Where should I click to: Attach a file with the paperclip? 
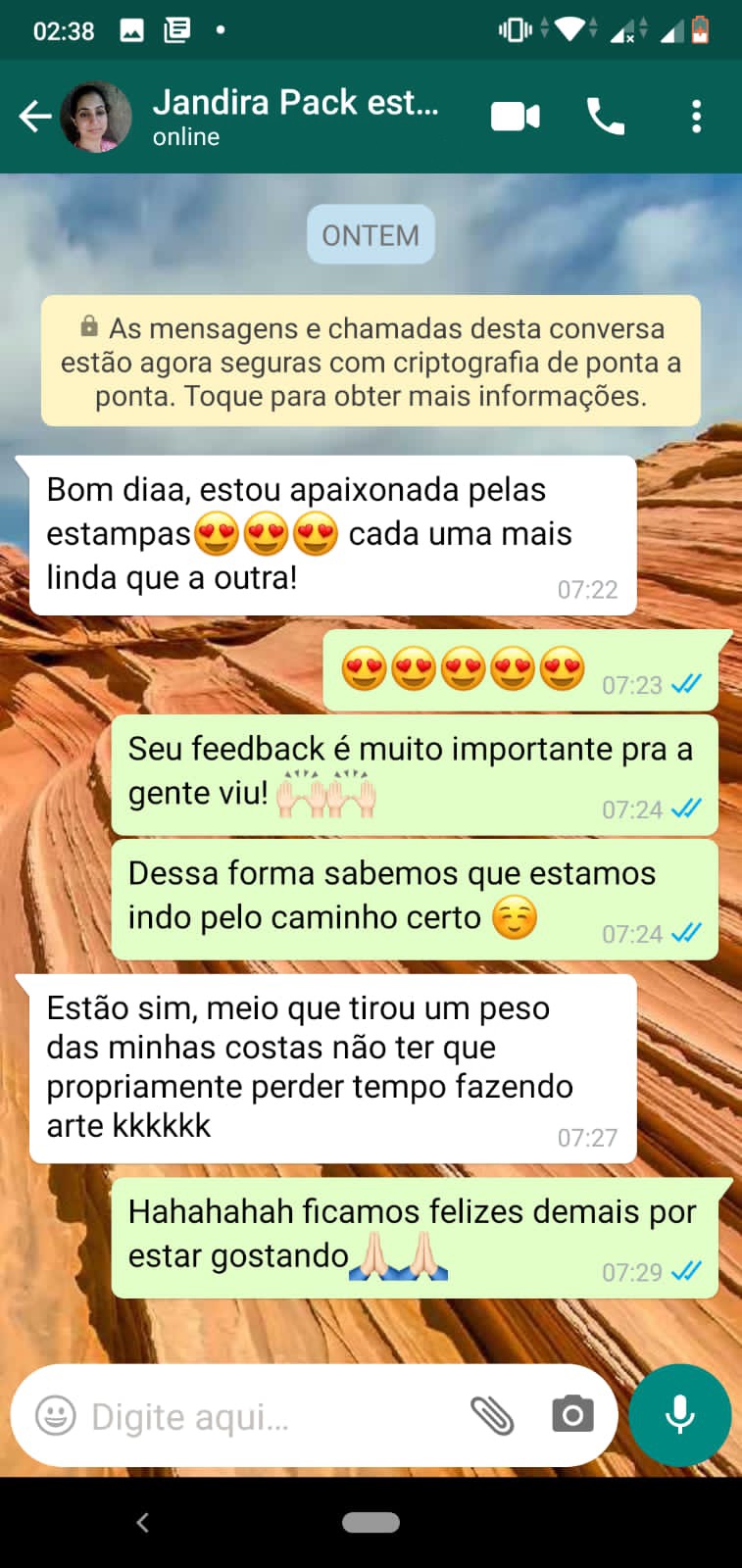click(x=492, y=1415)
